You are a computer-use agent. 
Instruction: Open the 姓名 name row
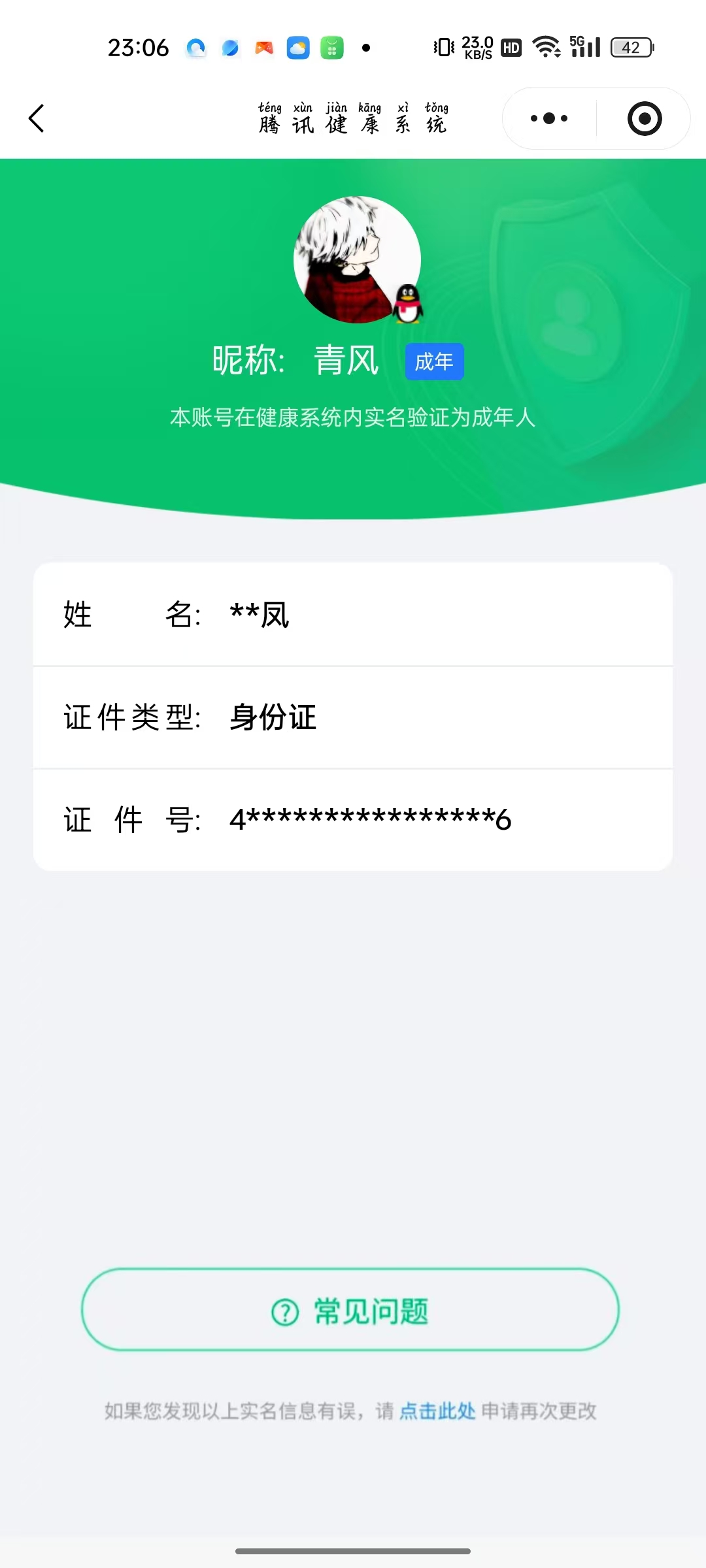coord(353,614)
